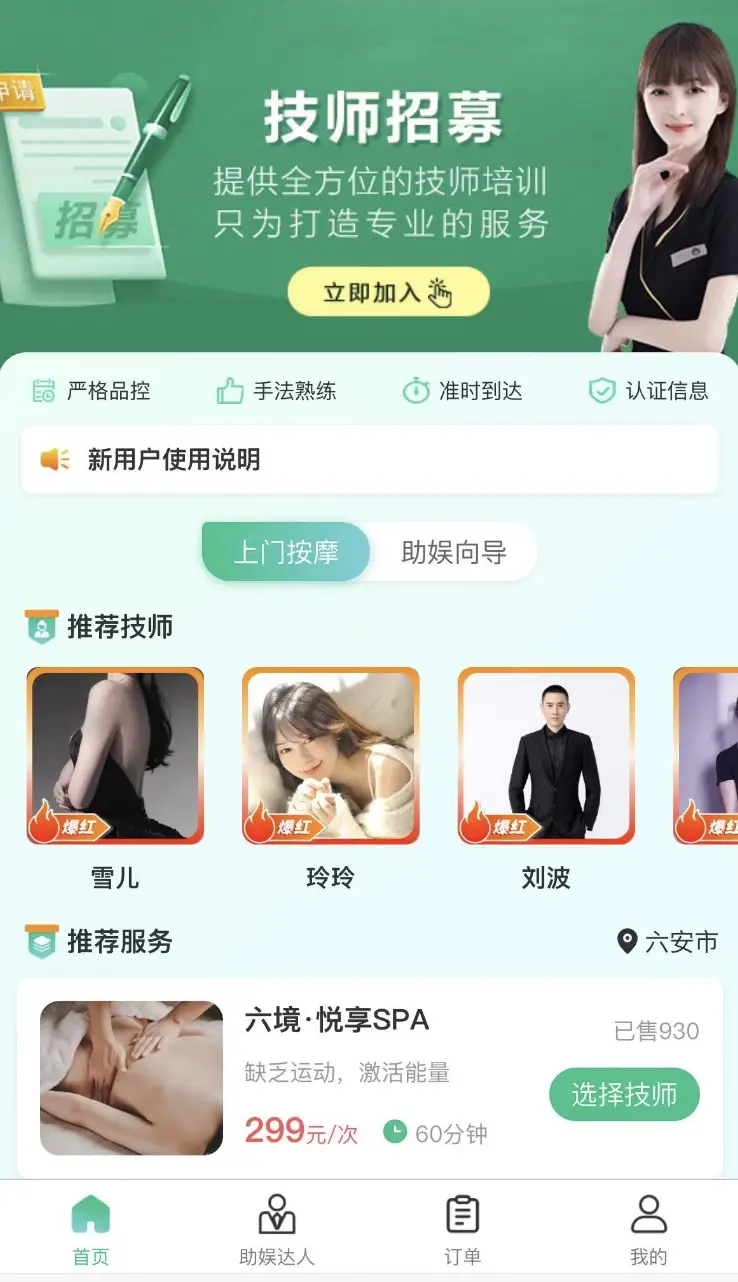738x1282 pixels.
Task: Open the 订单 tab
Action: (462, 1230)
